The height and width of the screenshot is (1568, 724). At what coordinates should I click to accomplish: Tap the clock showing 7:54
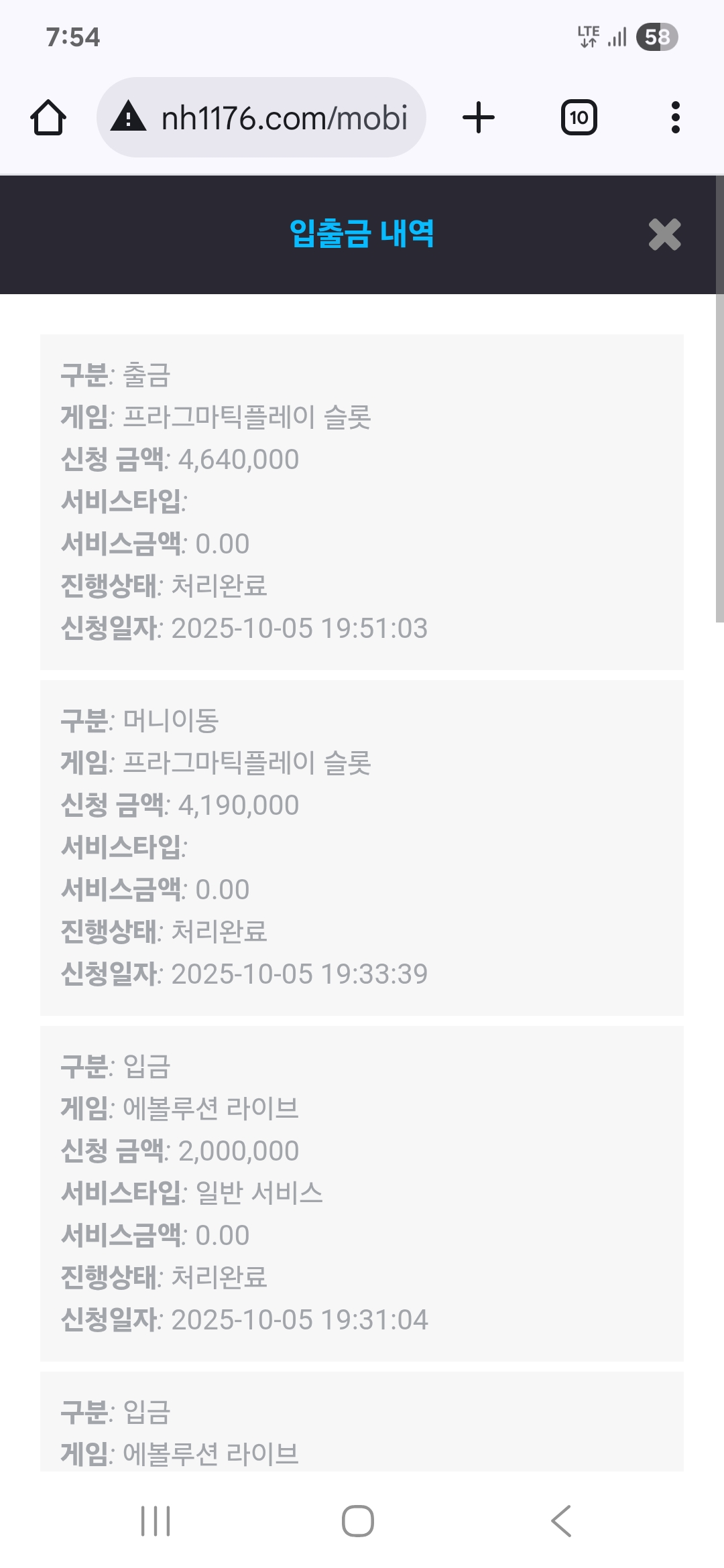[x=73, y=37]
